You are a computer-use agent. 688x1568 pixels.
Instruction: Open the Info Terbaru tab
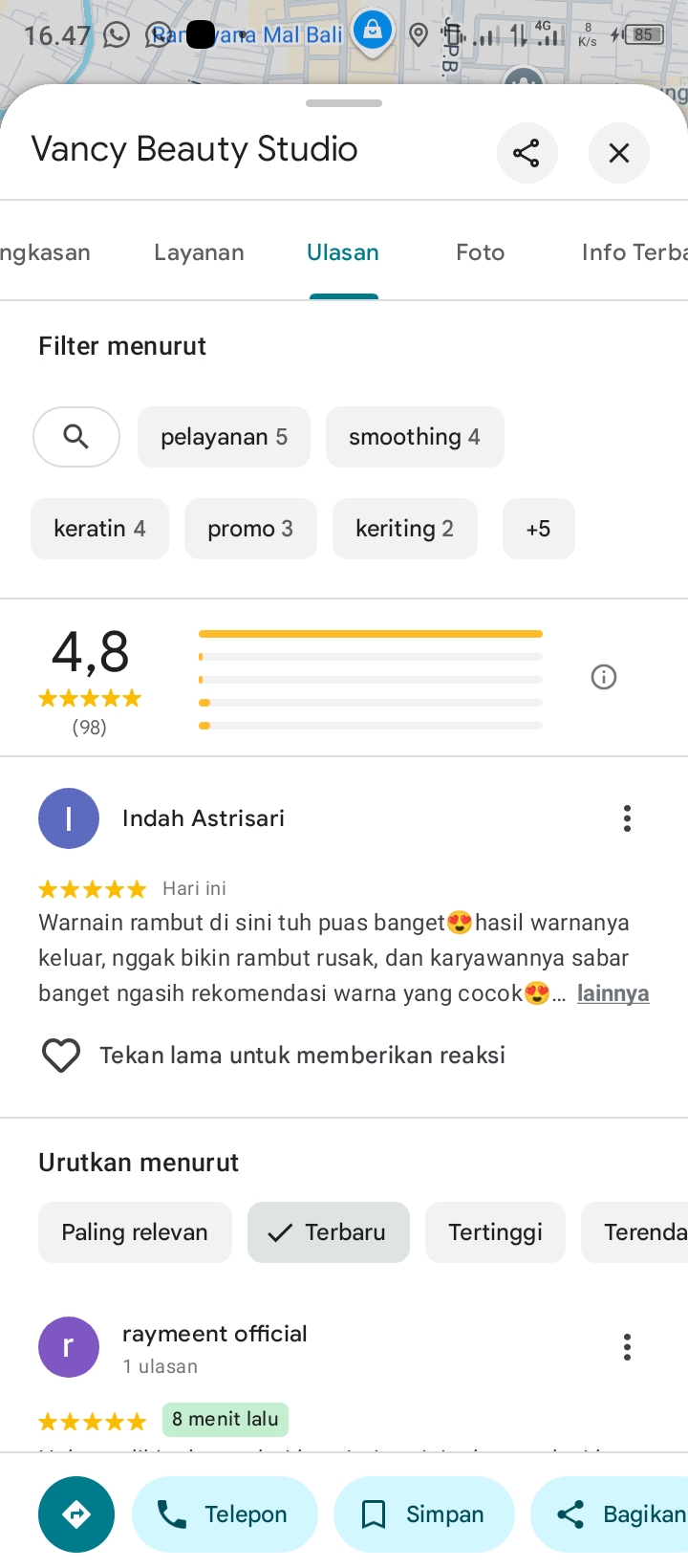[634, 252]
